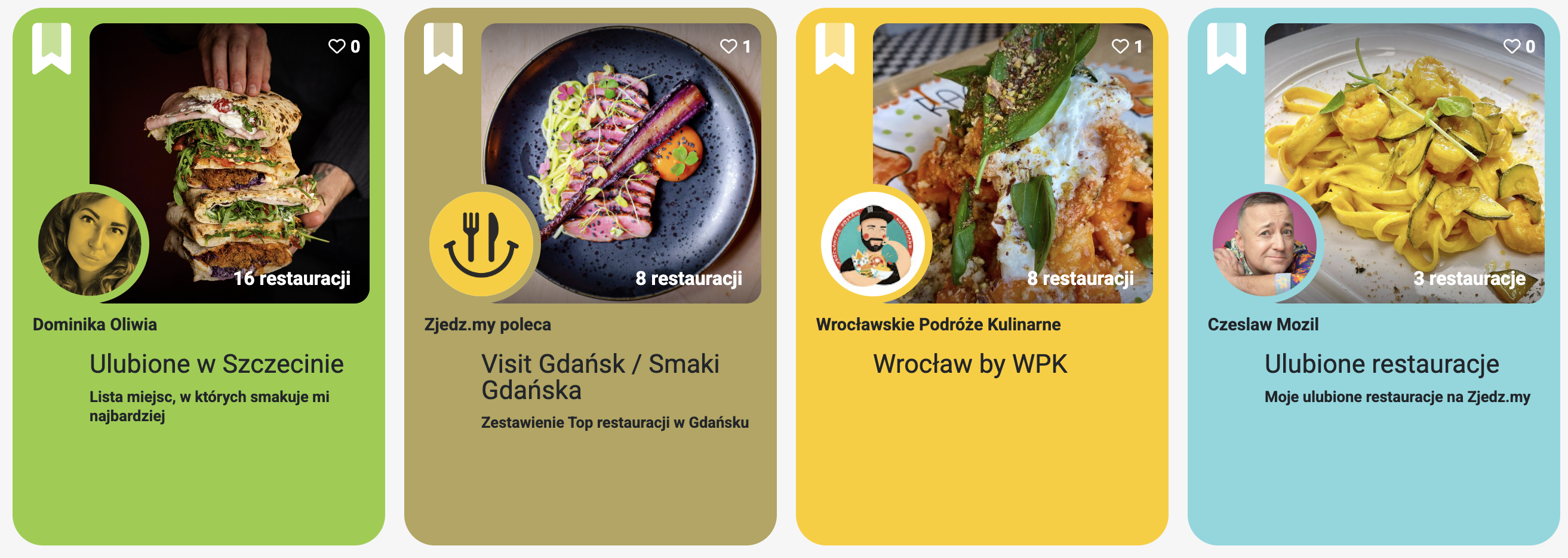Bookmark Czeslaw Mozil's Ulubione restauracje list
The width and height of the screenshot is (1568, 558).
1226,48
